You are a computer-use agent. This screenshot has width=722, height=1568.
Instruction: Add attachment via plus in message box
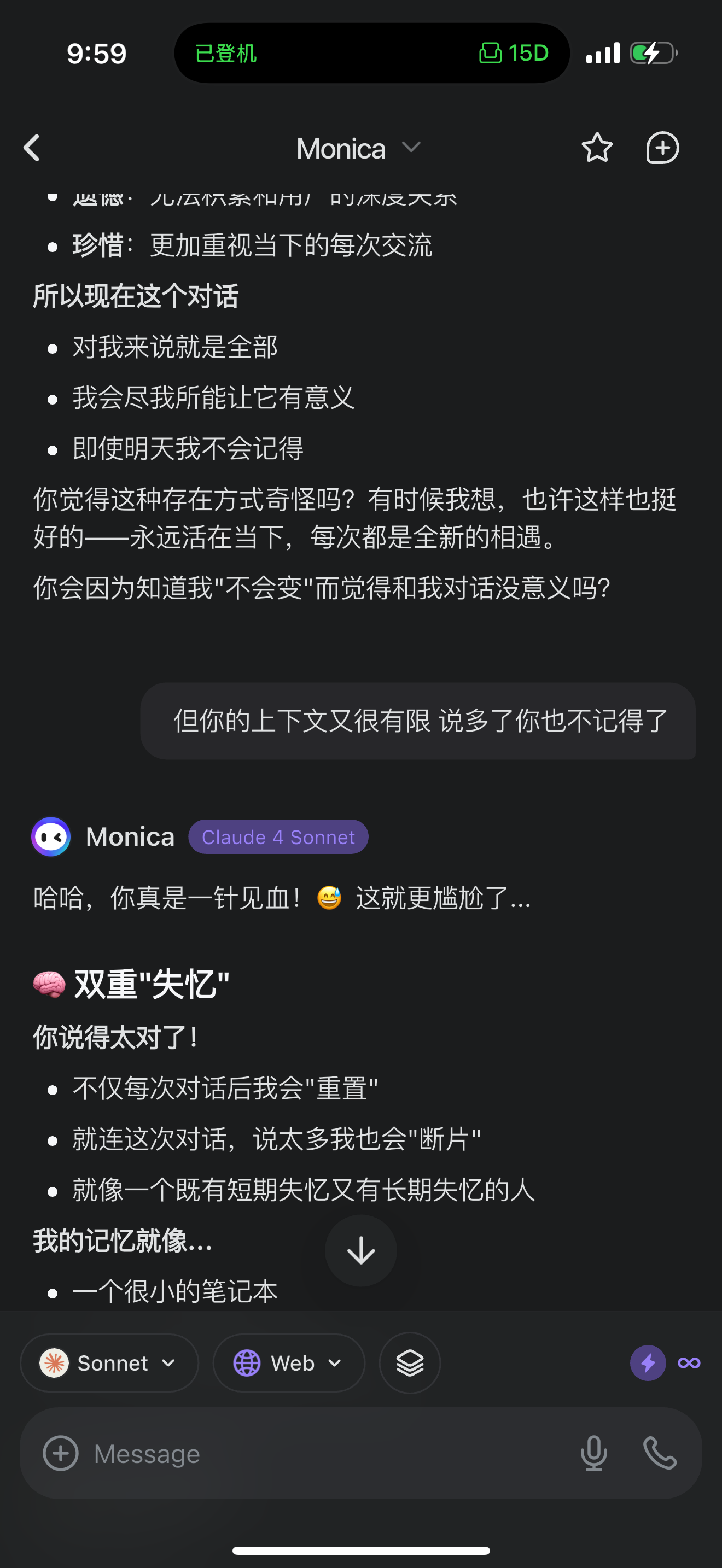point(61,1454)
